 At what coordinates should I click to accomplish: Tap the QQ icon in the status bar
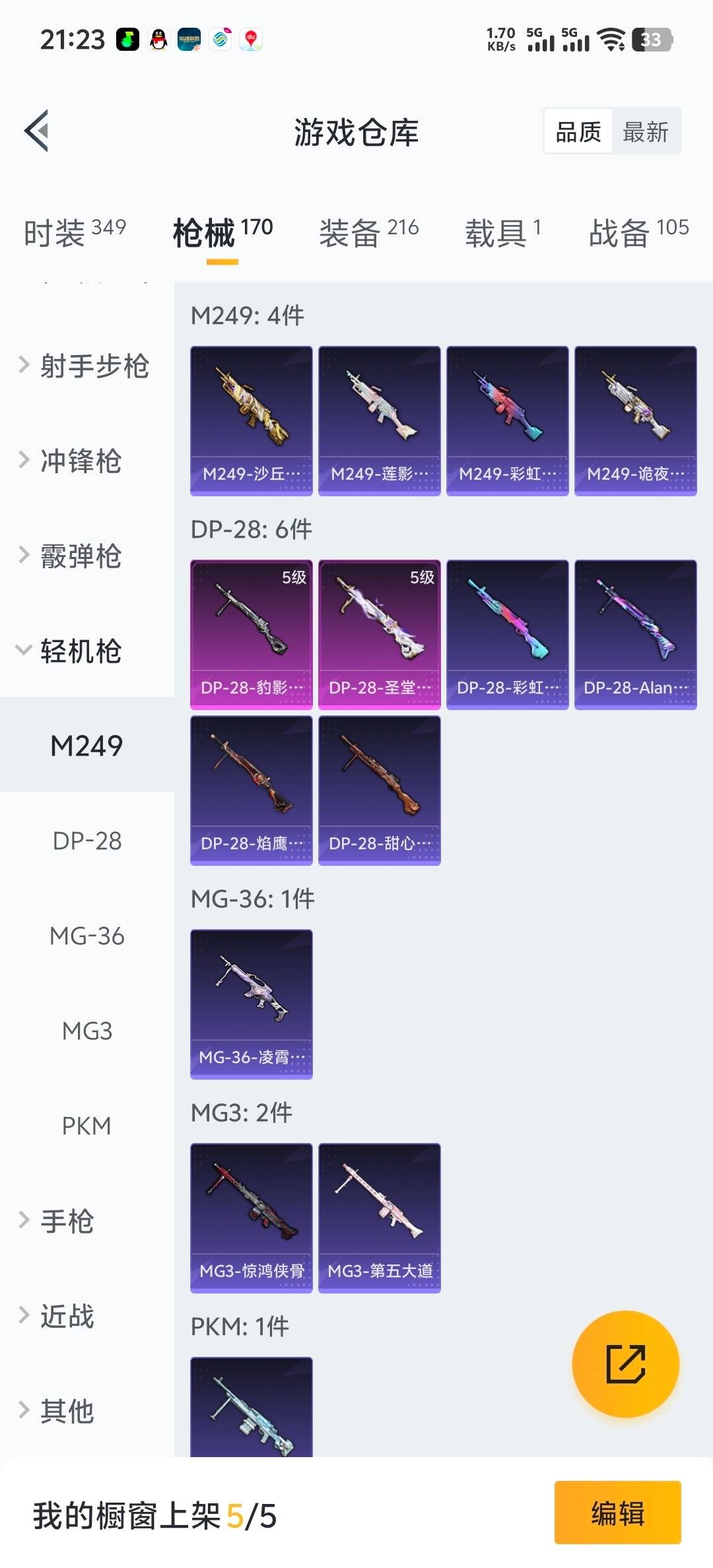[x=158, y=40]
